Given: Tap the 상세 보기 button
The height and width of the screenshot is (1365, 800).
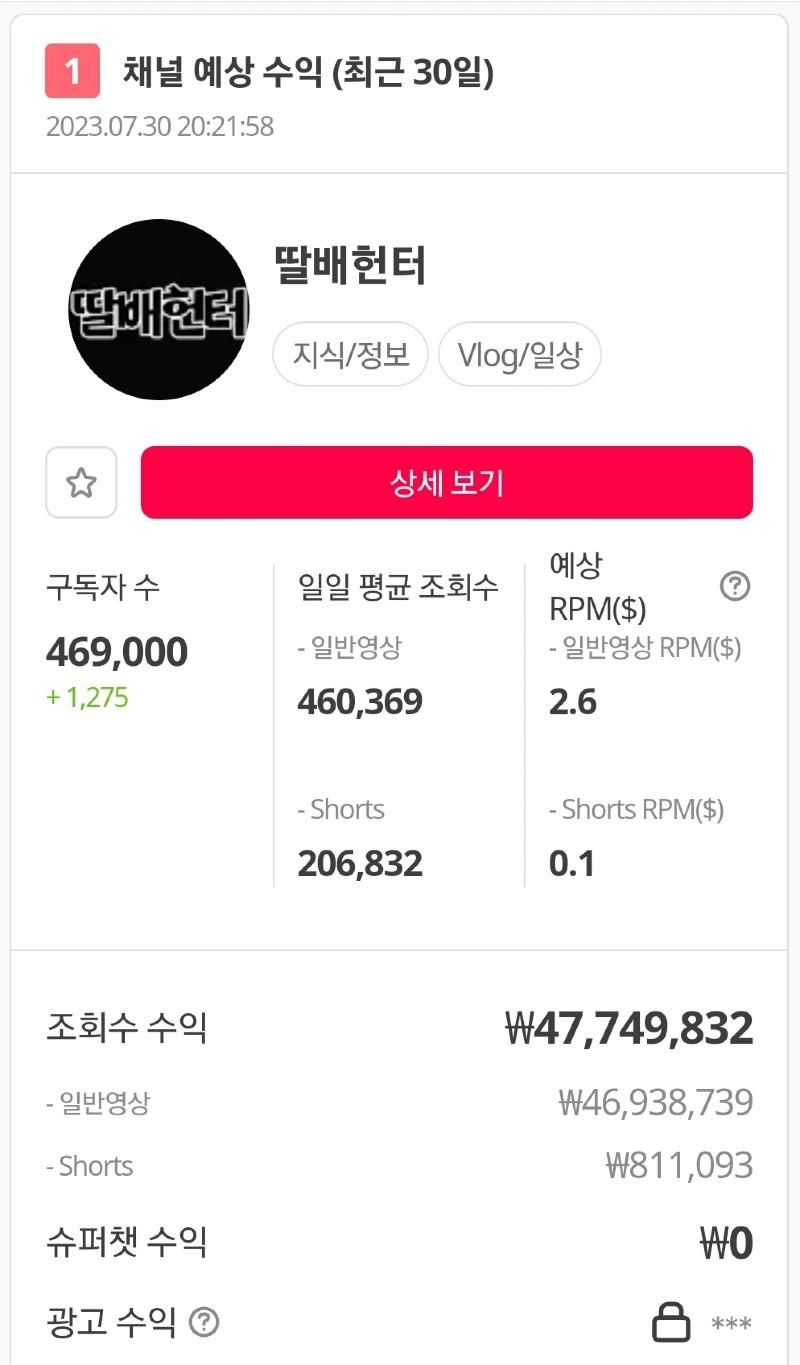Looking at the screenshot, I should [x=446, y=483].
